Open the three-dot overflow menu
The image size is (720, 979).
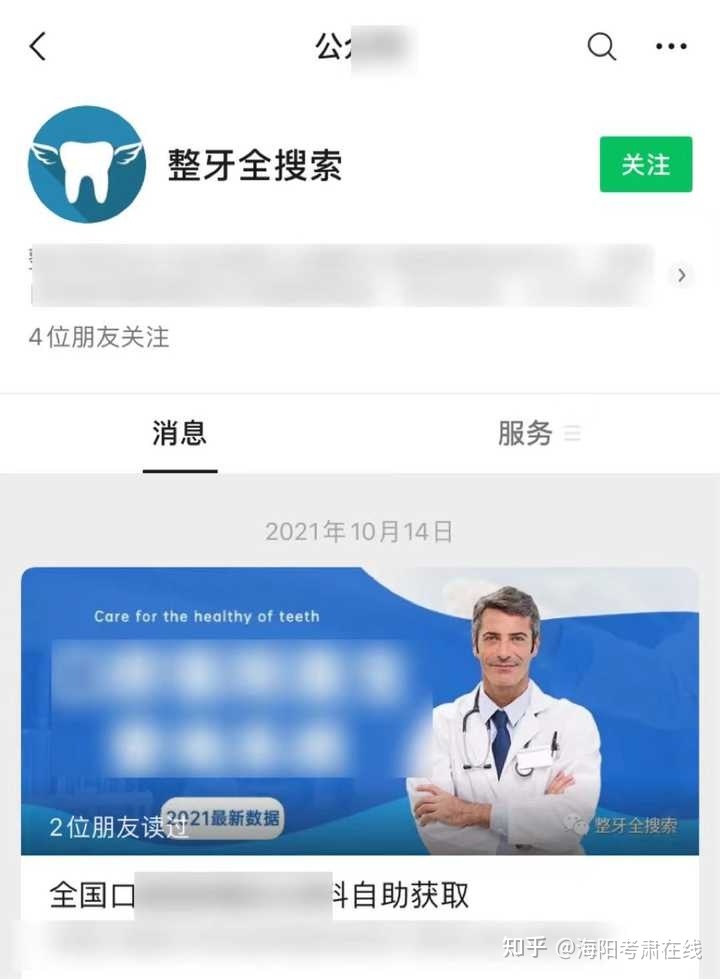coord(671,46)
